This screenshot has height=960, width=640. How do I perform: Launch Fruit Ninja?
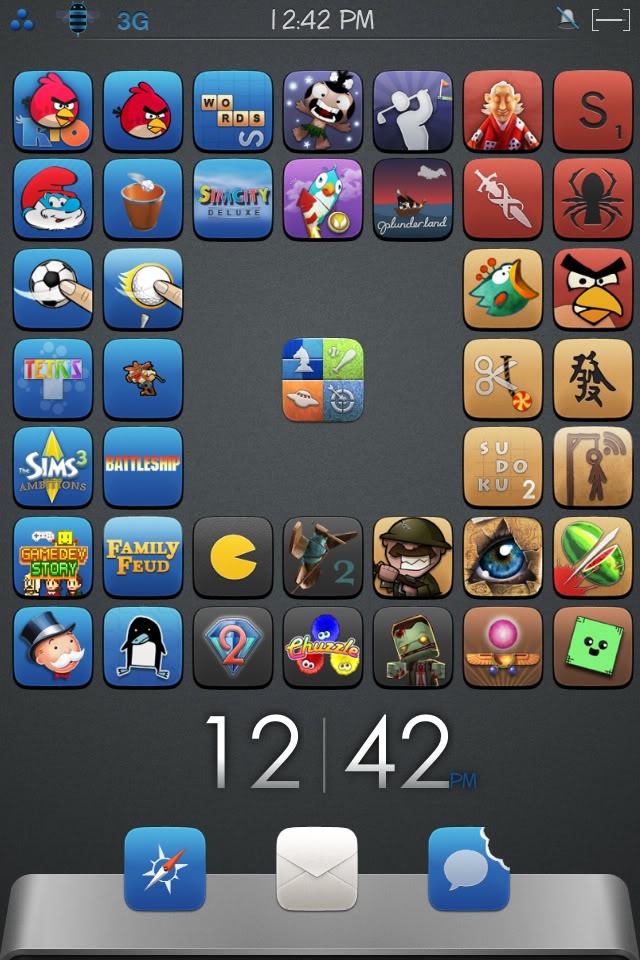tap(593, 557)
